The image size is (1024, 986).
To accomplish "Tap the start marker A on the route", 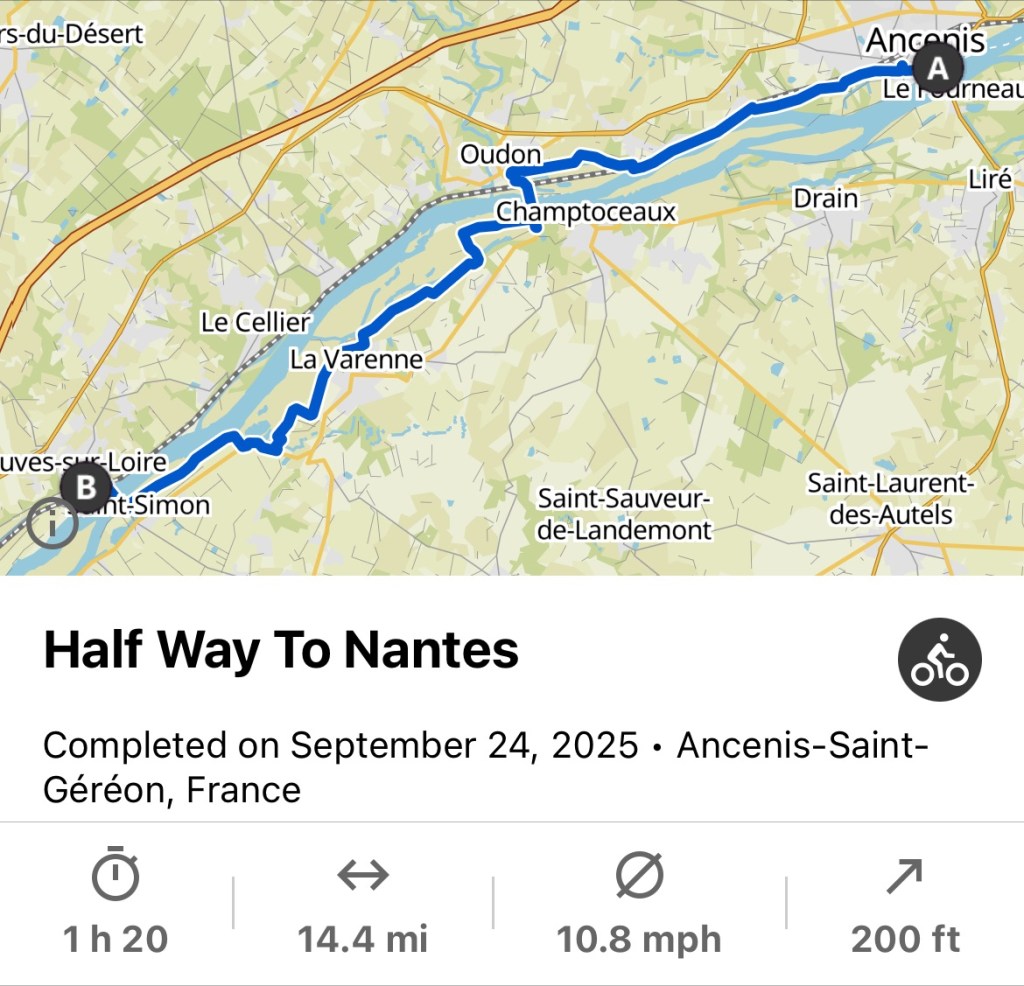I will pyautogui.click(x=937, y=68).
